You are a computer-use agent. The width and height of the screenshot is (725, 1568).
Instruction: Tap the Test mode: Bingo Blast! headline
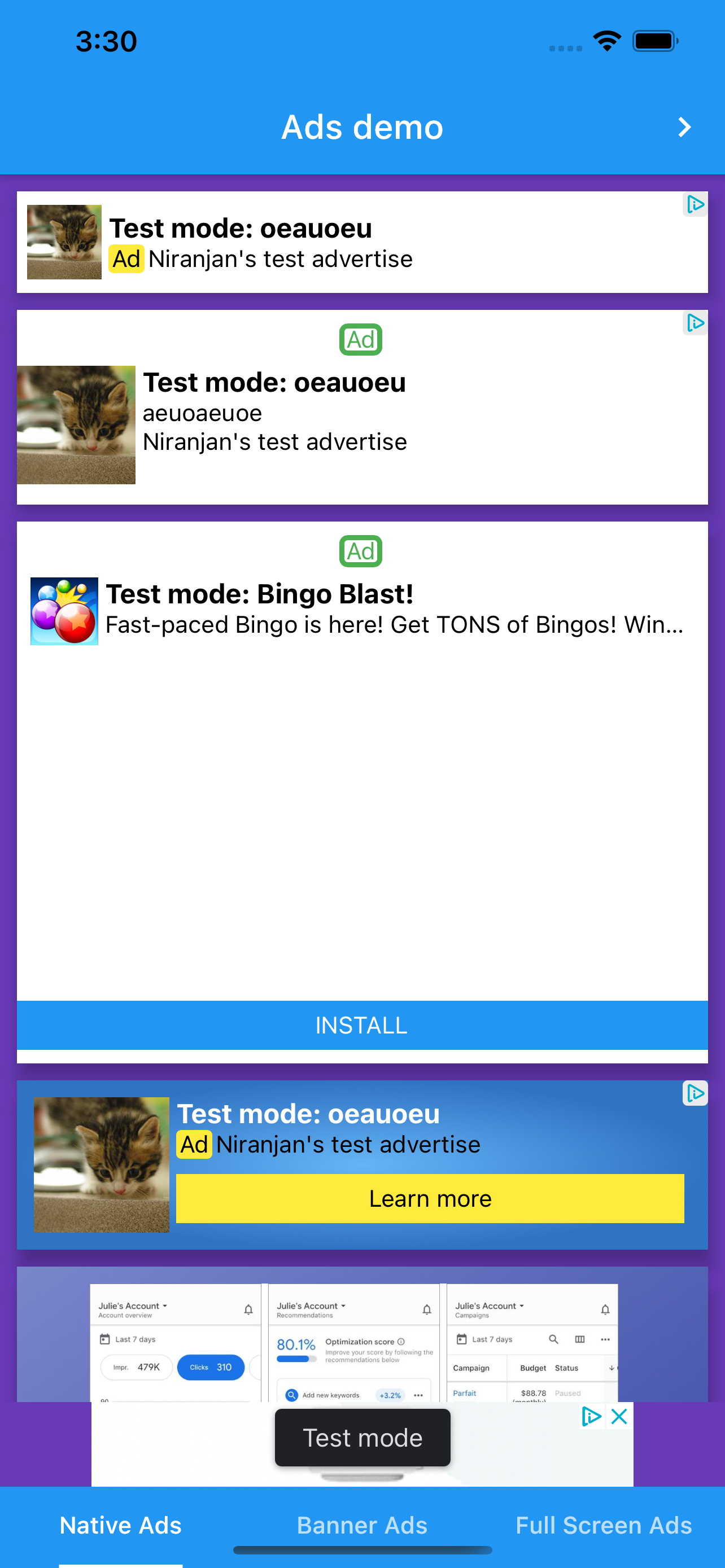[260, 593]
